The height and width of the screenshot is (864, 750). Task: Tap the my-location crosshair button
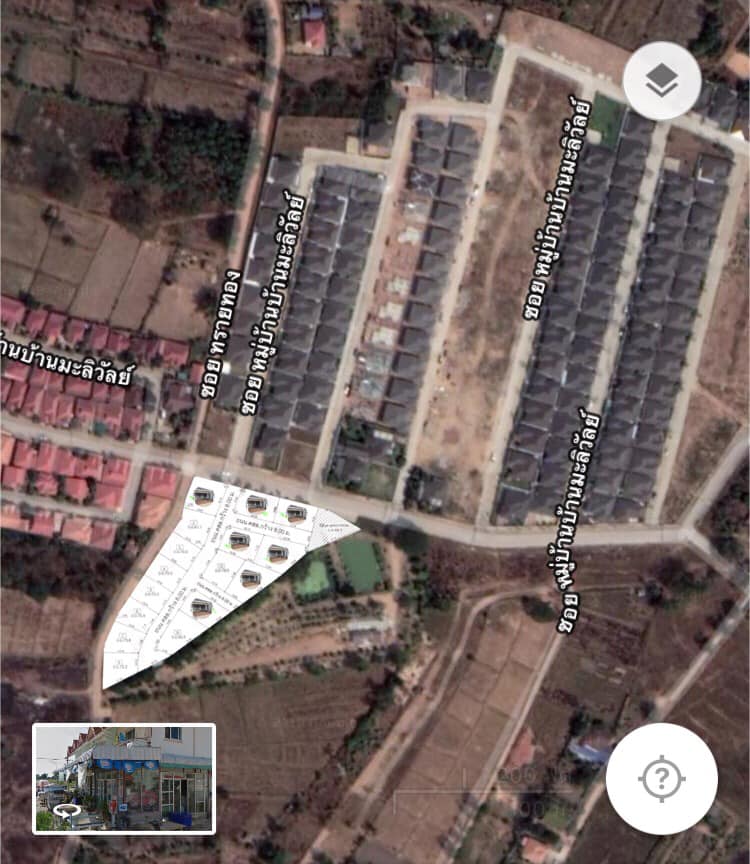click(x=661, y=778)
